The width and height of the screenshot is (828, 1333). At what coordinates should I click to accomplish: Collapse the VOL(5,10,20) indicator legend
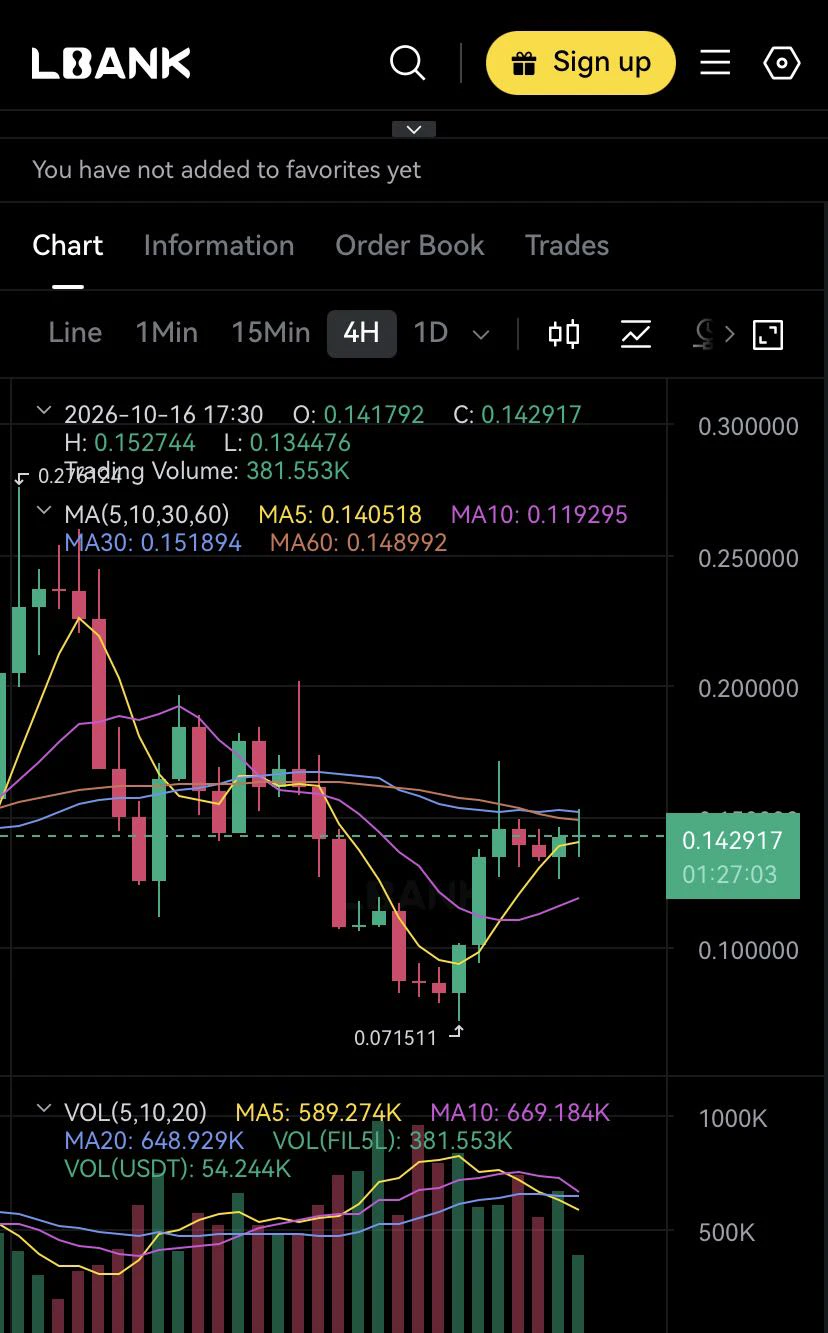[x=43, y=1108]
